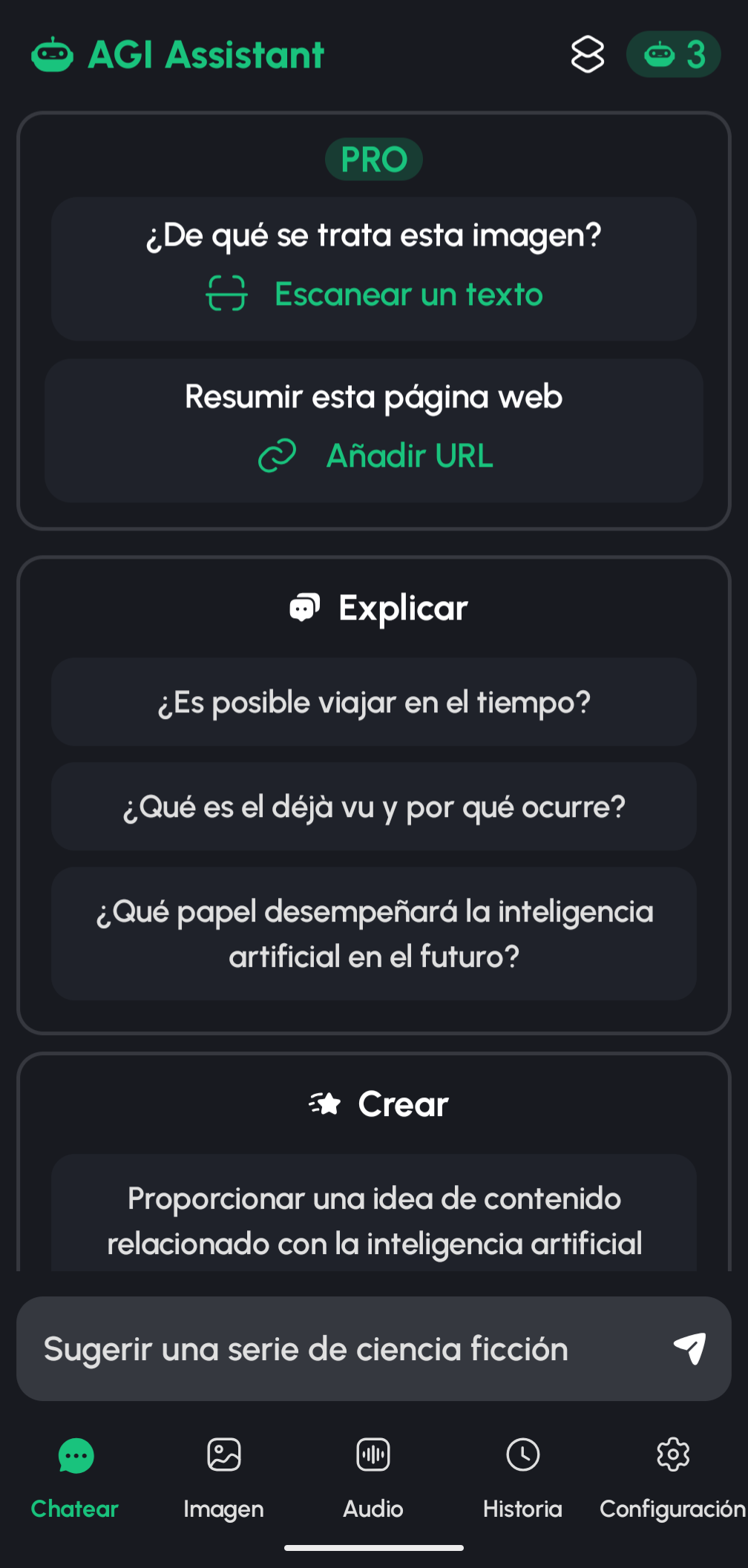Image resolution: width=748 pixels, height=1568 pixels.
Task: Choose Proporcionar una idea de contenido prompt
Action: coord(374,1217)
